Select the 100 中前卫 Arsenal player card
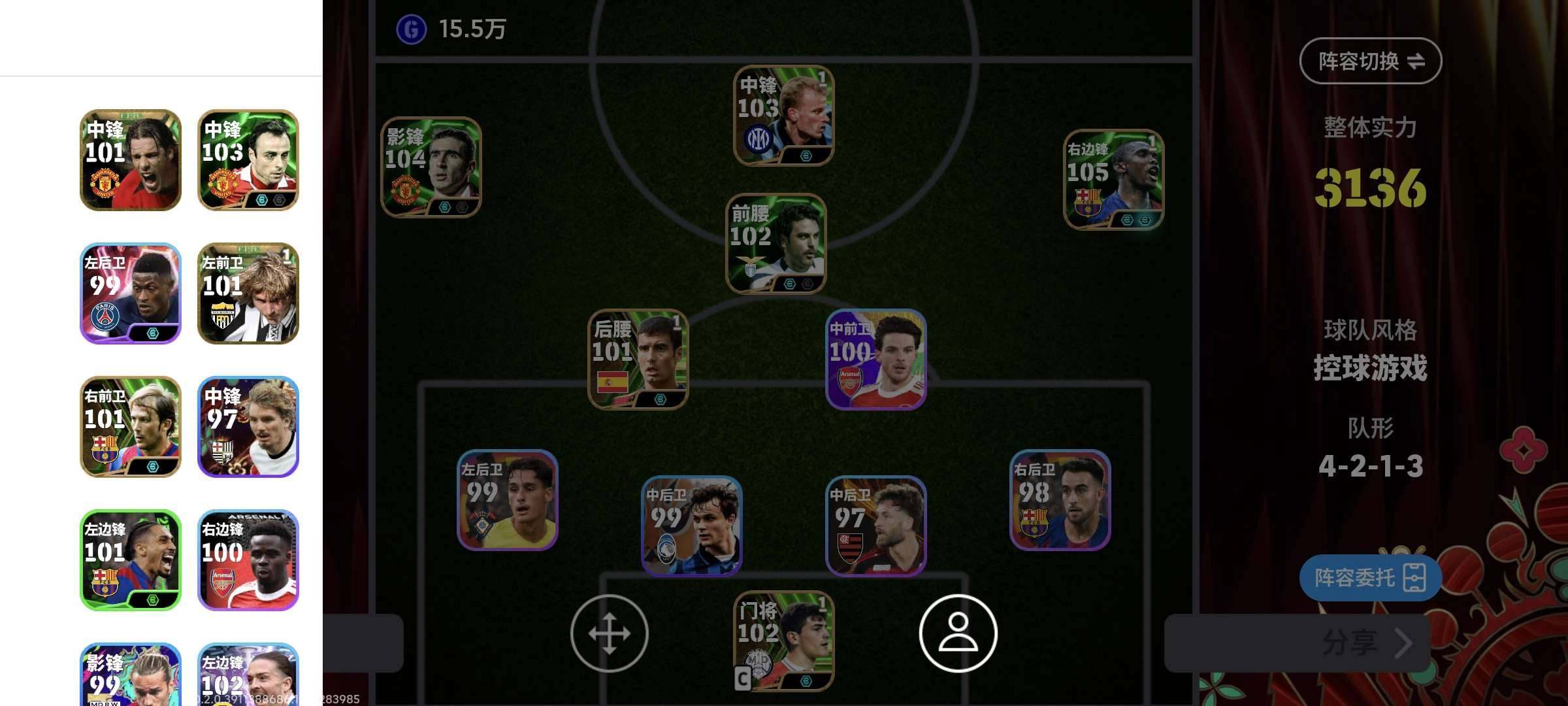Image resolution: width=1568 pixels, height=706 pixels. (876, 360)
